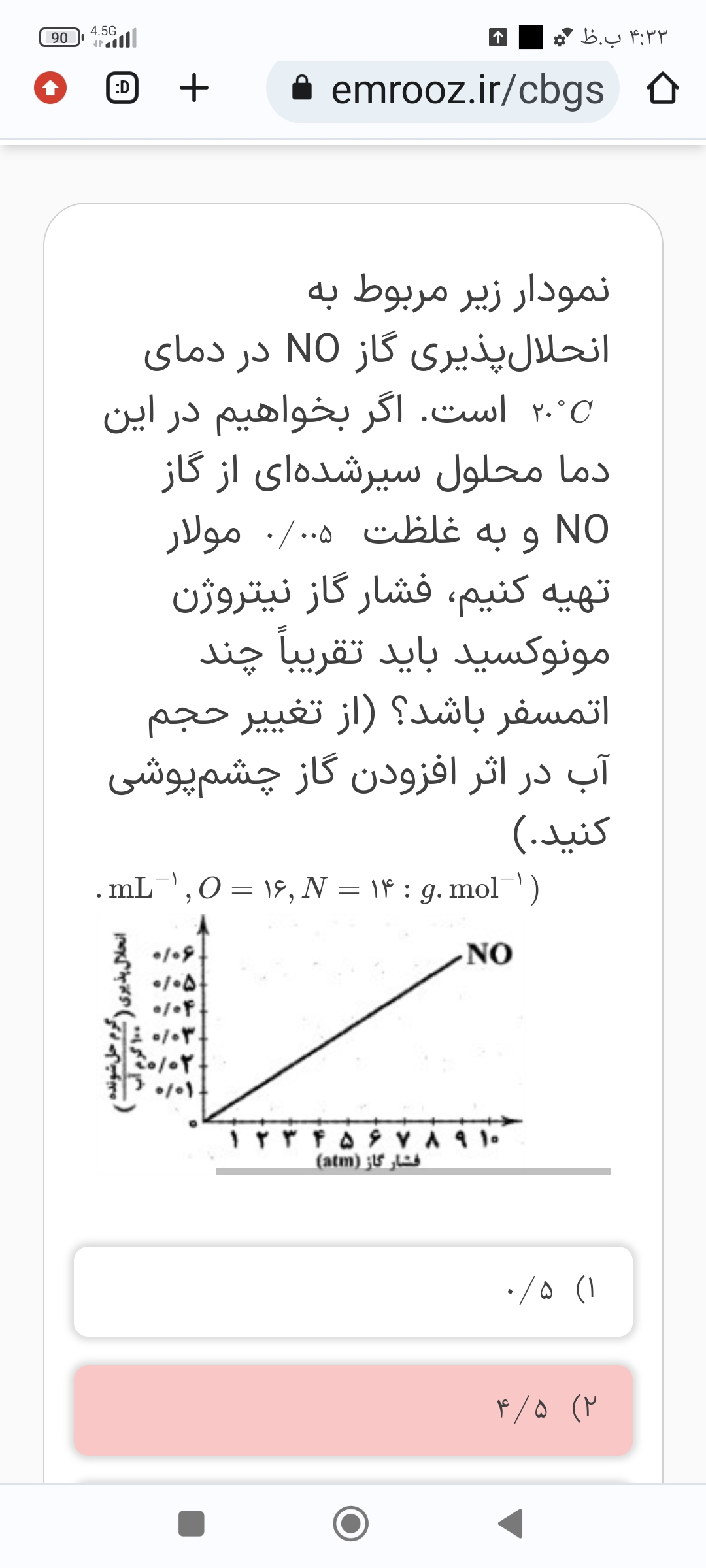Go back with the system back button
Viewport: 706px width, 1568px height.
[x=511, y=1523]
